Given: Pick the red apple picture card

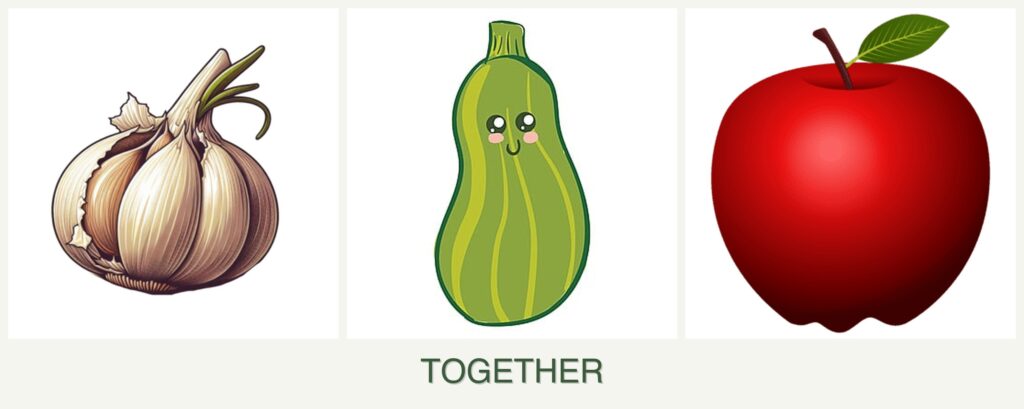Looking at the screenshot, I should 850,174.
